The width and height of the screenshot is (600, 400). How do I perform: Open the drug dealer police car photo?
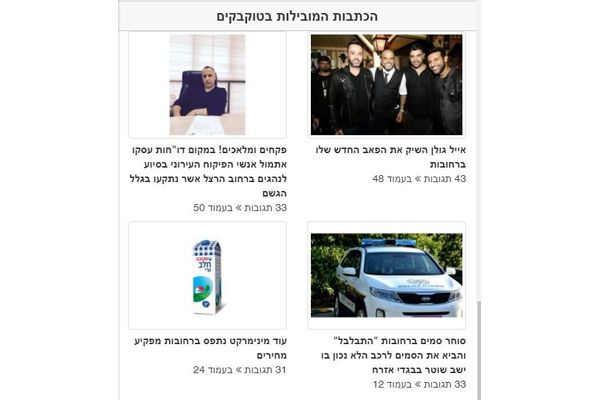point(386,275)
